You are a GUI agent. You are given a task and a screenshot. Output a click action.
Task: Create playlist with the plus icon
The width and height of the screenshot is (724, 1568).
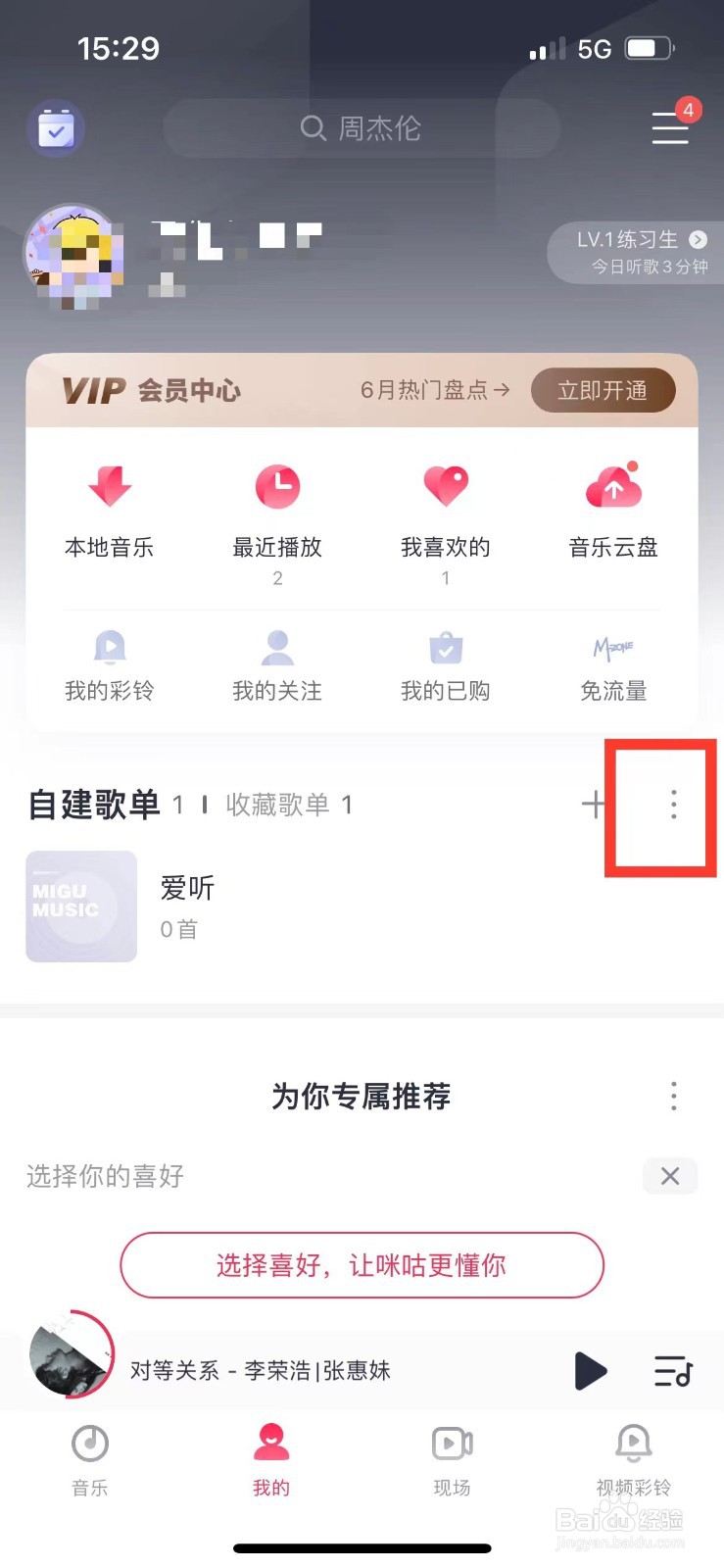pos(595,805)
